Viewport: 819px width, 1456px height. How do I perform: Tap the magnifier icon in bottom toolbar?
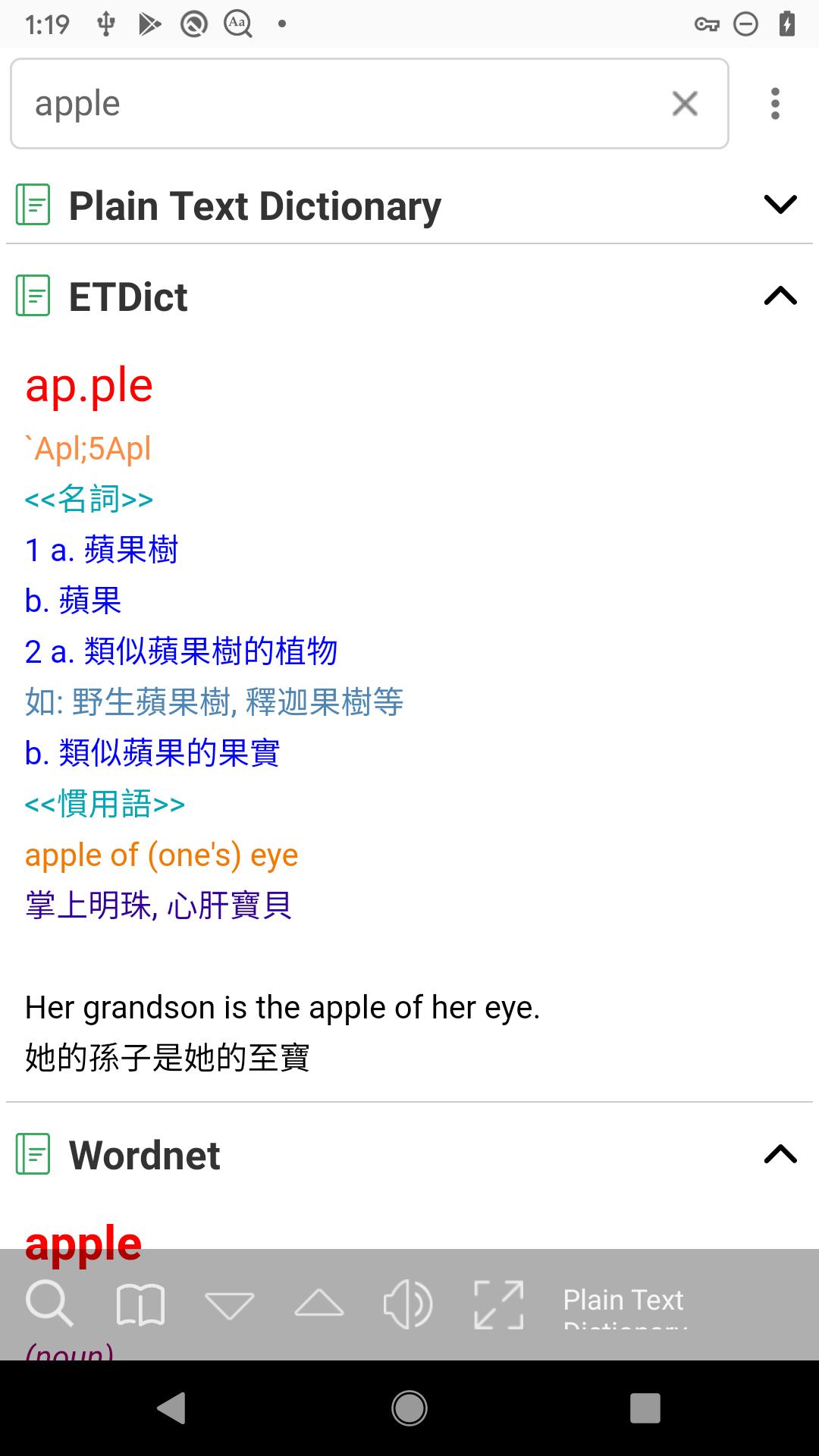coord(49,1304)
